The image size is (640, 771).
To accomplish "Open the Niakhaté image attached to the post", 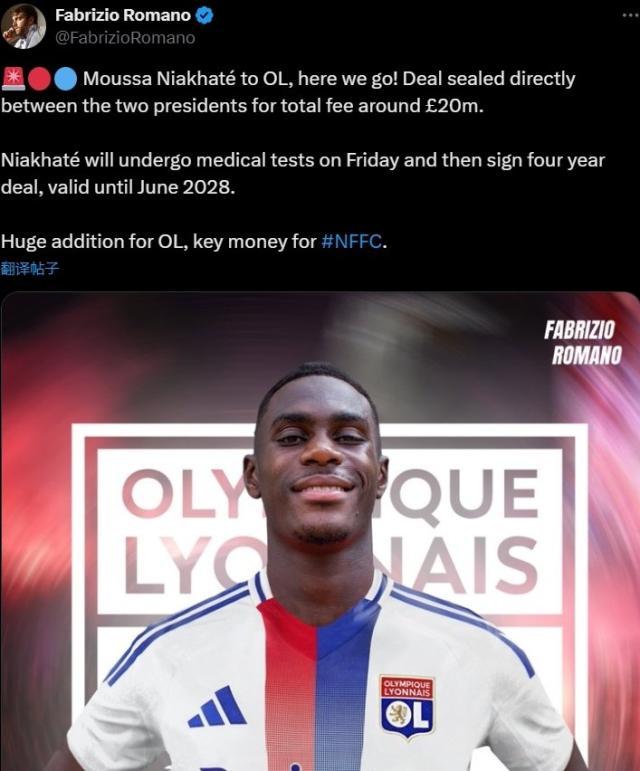I will pos(320,530).
